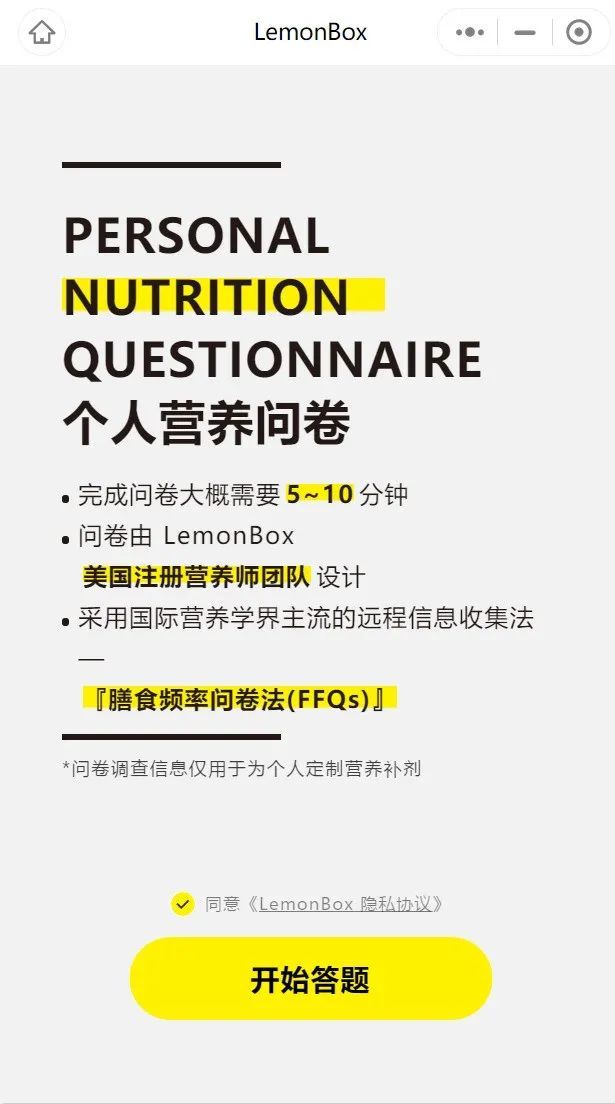Screen dimensions: 615x1104
Task: Go to the mini program home
Action: tap(42, 32)
